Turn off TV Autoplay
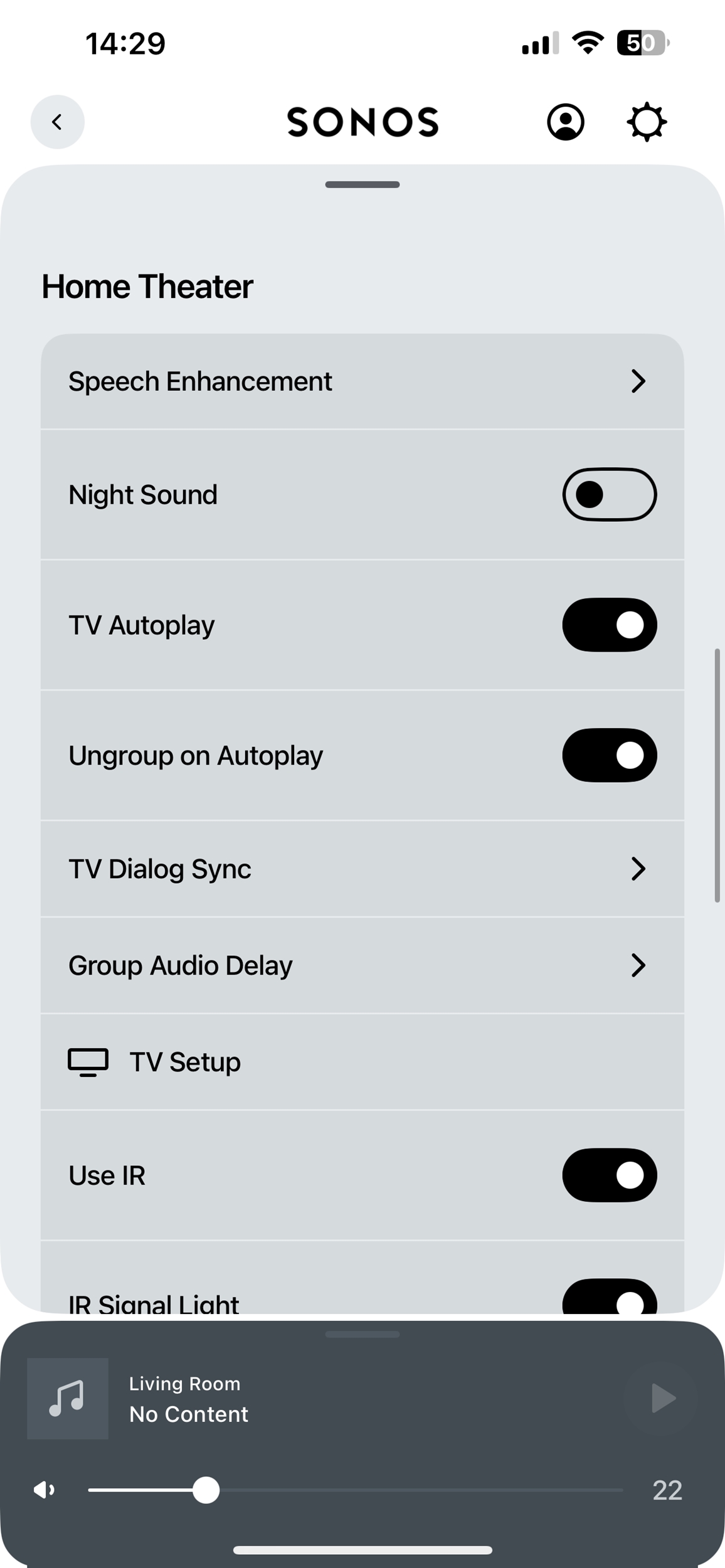 coord(610,625)
